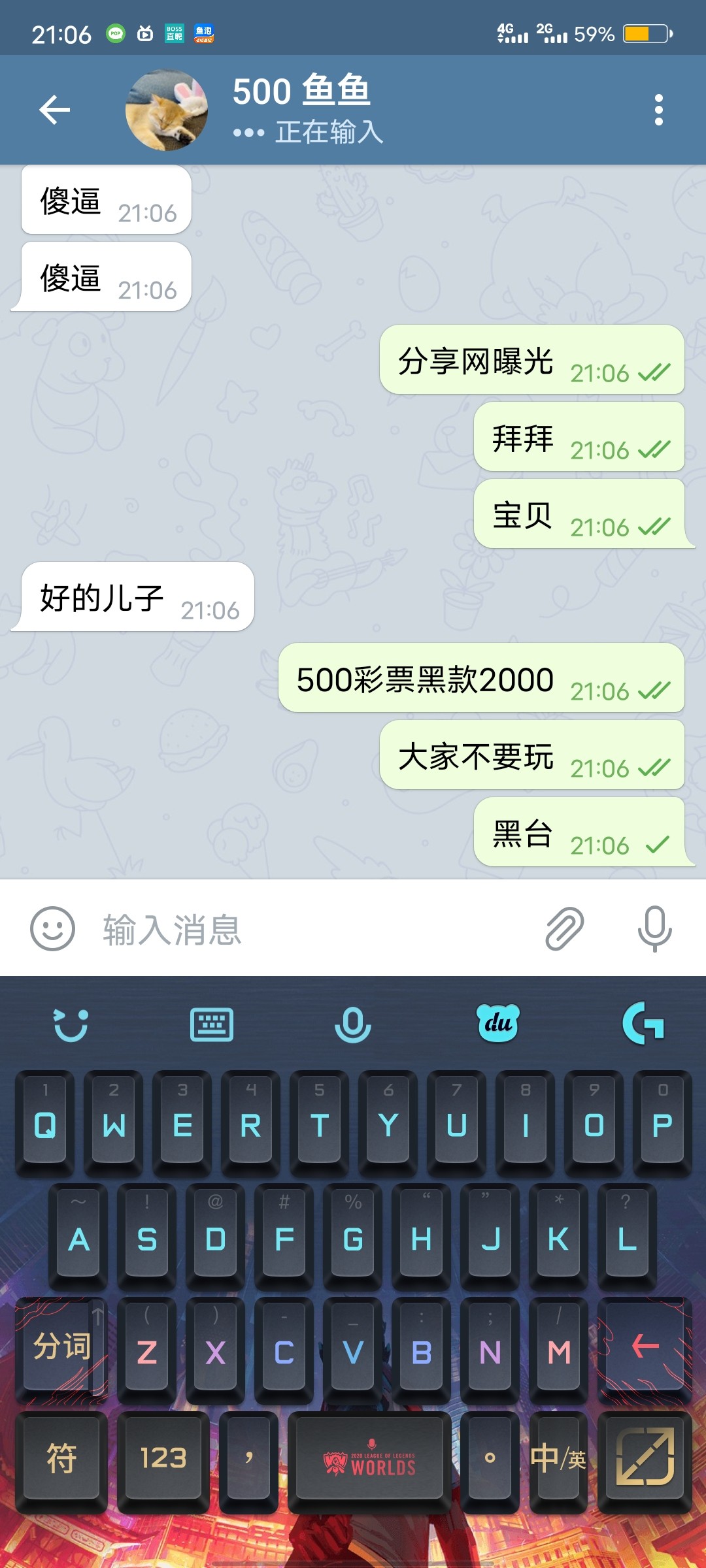Switch to the 123 number keypad
The image size is (706, 1568).
tap(163, 1458)
